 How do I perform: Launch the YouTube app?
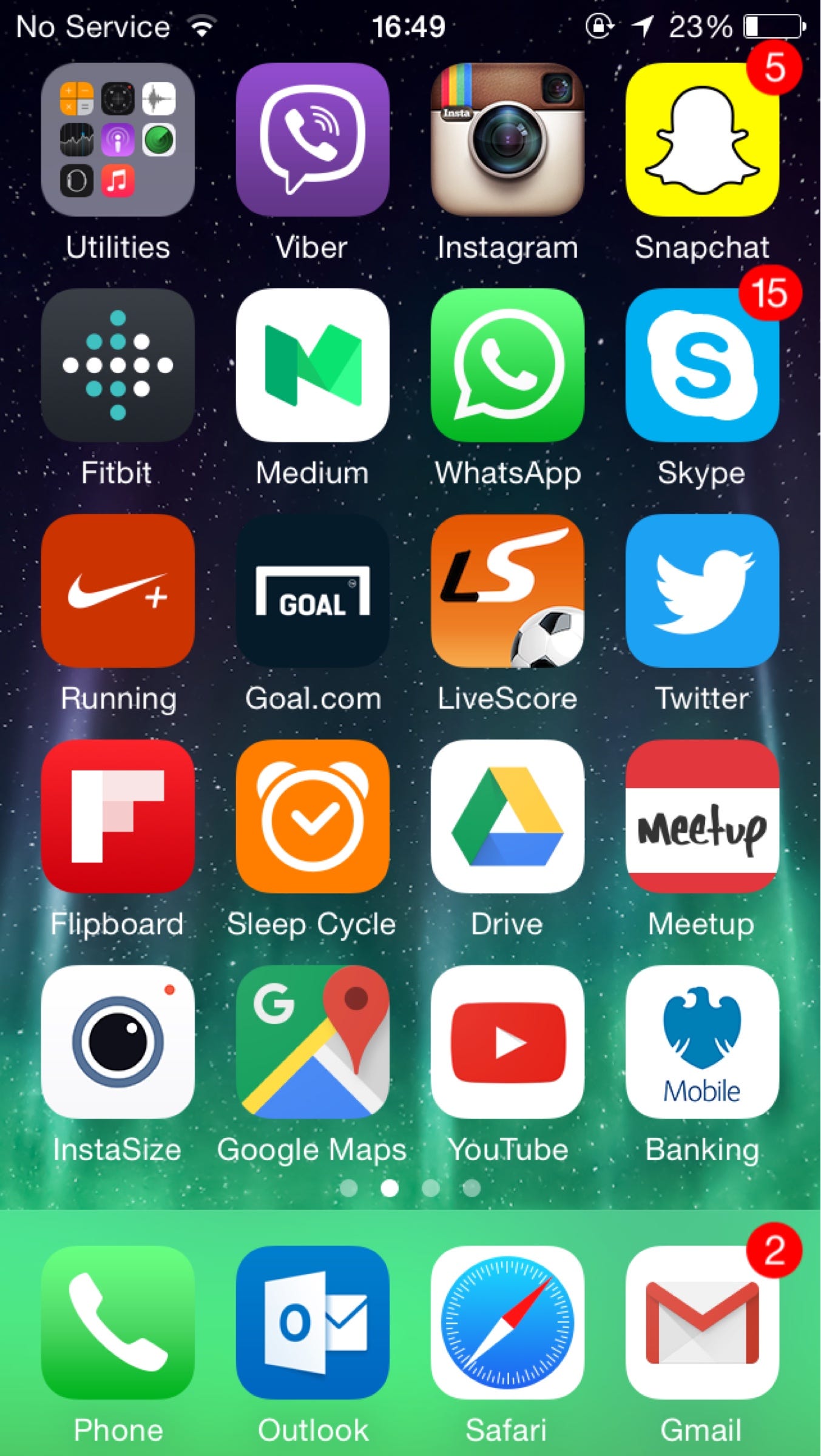point(507,1042)
